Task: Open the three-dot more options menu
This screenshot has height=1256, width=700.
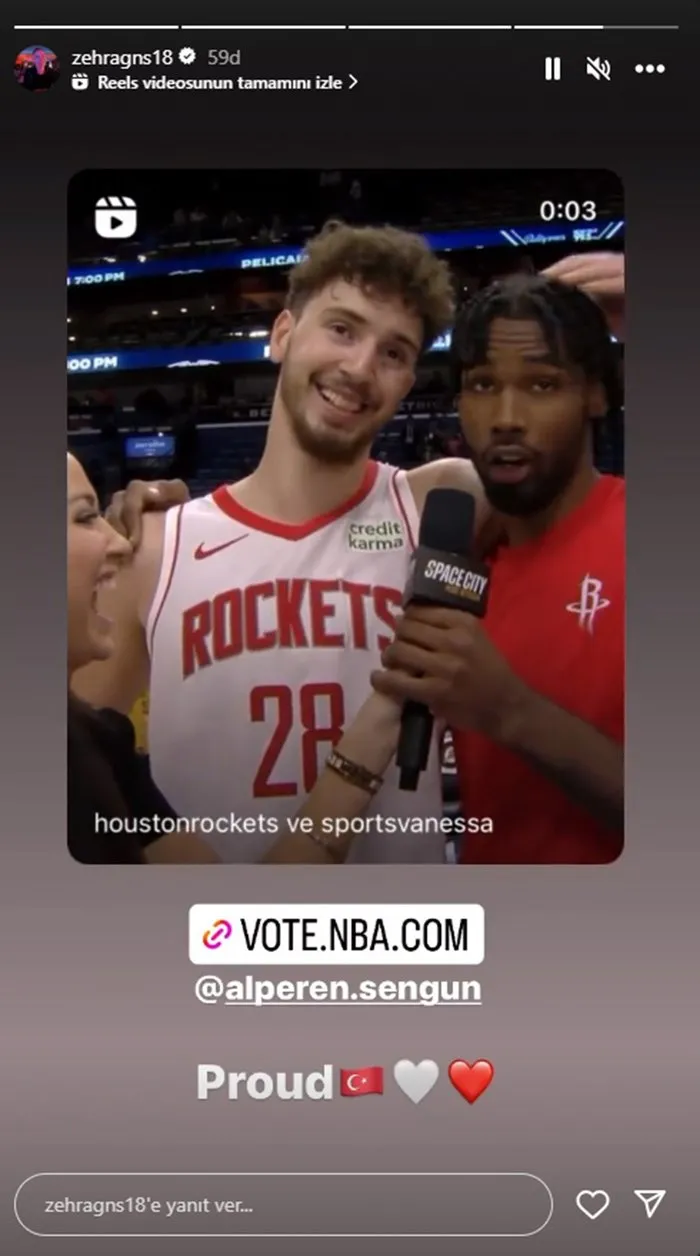Action: [650, 68]
